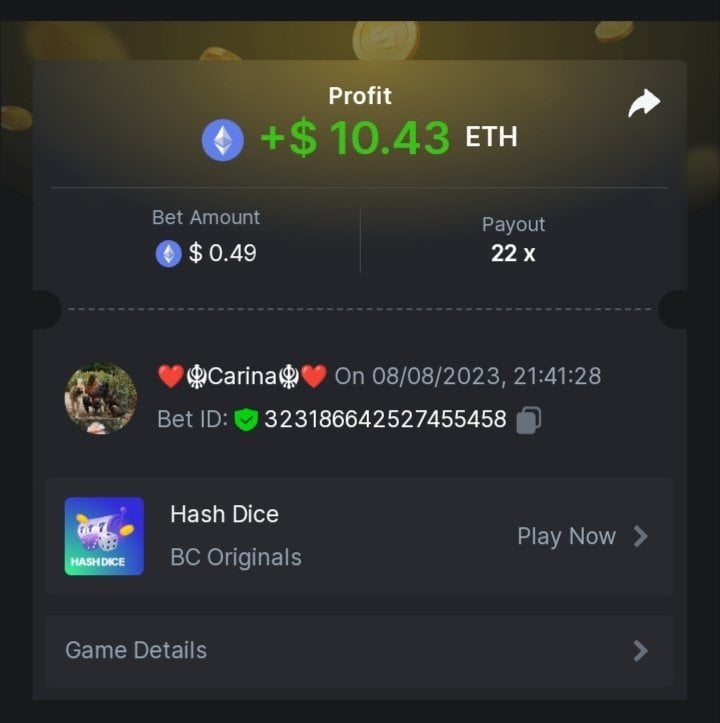Image resolution: width=720 pixels, height=723 pixels.
Task: Copy the Bet ID number
Action: coord(529,420)
